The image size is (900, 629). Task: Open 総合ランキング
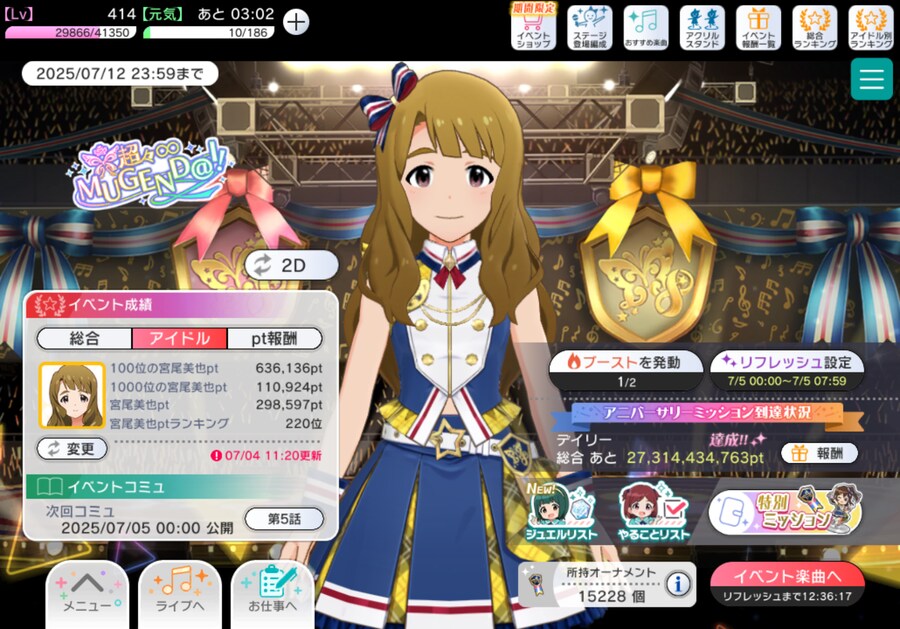(x=814, y=27)
